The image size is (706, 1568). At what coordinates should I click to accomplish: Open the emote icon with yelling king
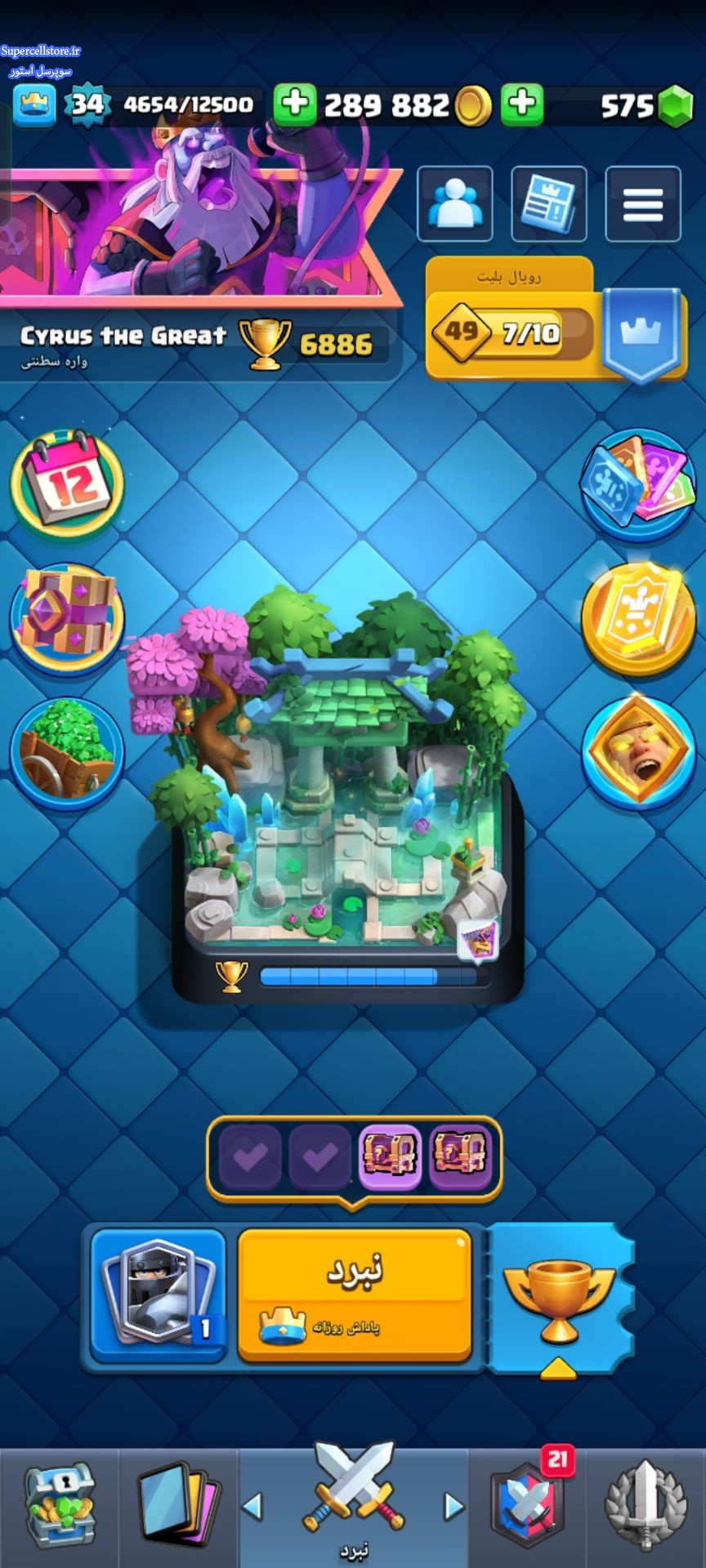pyautogui.click(x=638, y=753)
